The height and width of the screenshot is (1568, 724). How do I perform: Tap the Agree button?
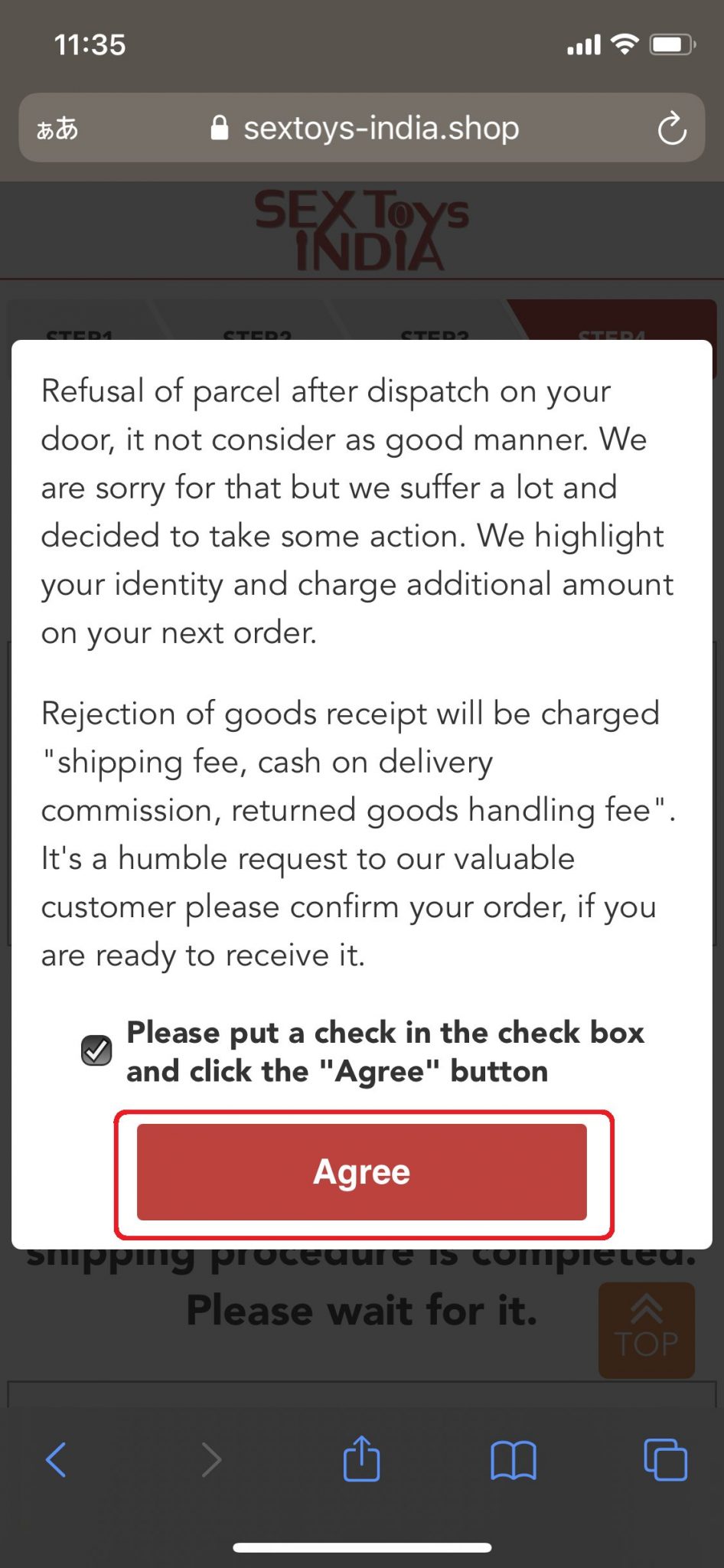(x=361, y=1171)
